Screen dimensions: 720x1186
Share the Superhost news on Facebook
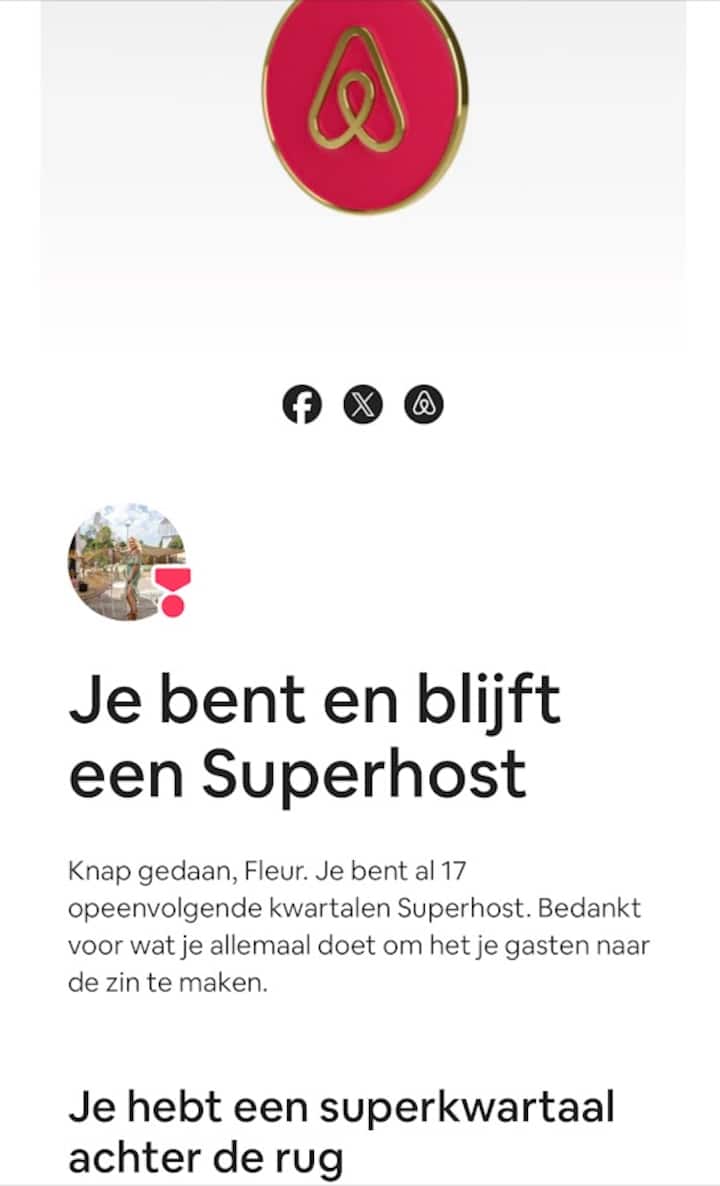pos(302,404)
